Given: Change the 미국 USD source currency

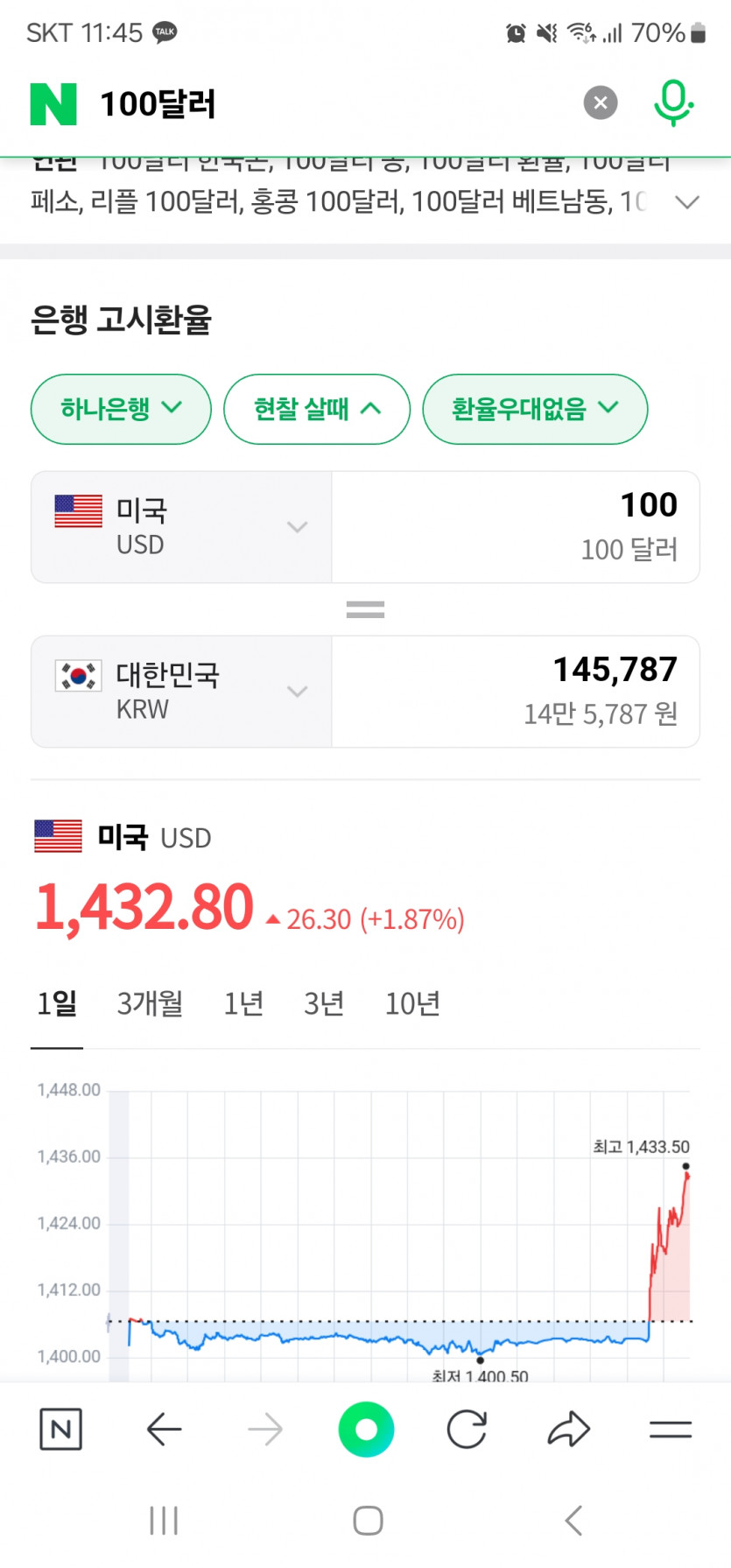Looking at the screenshot, I should click(x=181, y=527).
